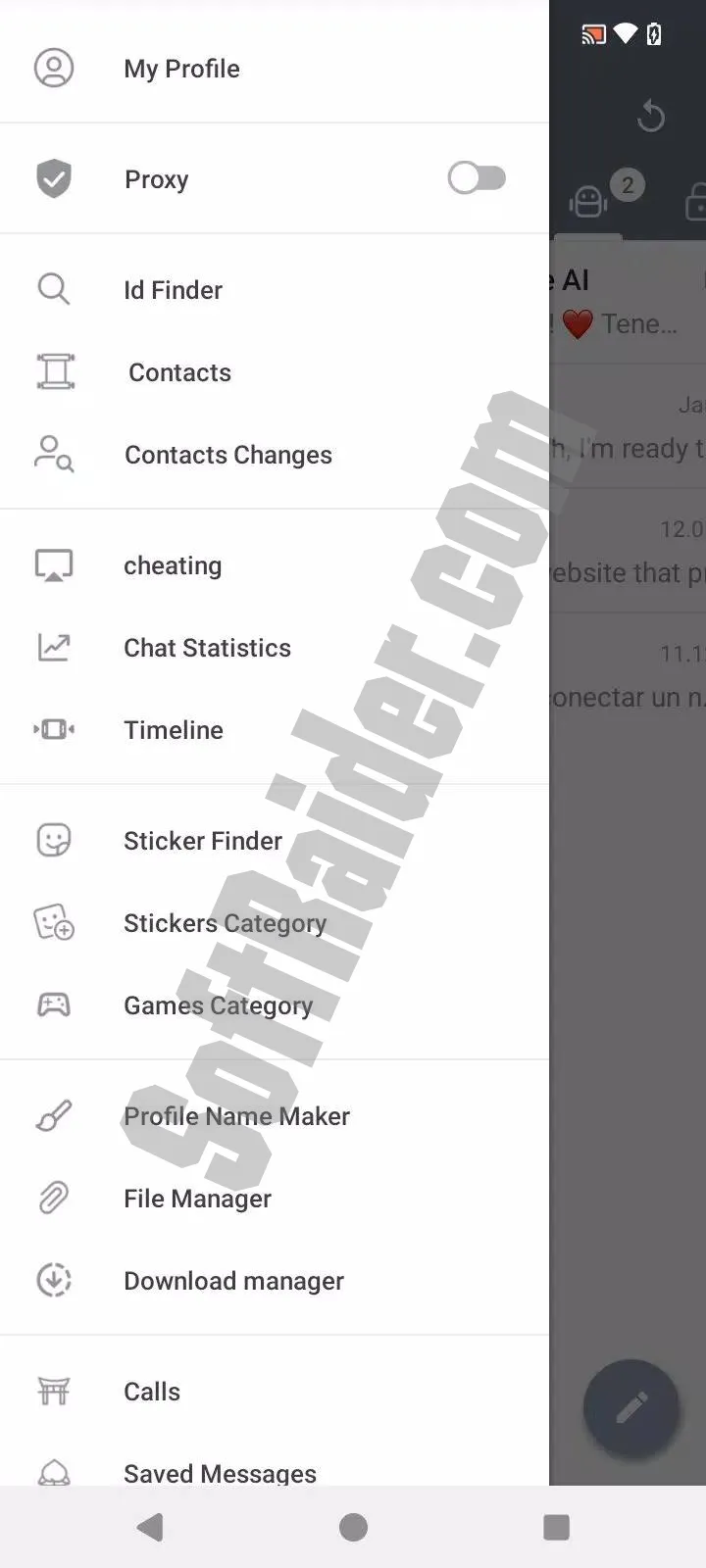Switch to the bots tab with badge

click(x=589, y=202)
